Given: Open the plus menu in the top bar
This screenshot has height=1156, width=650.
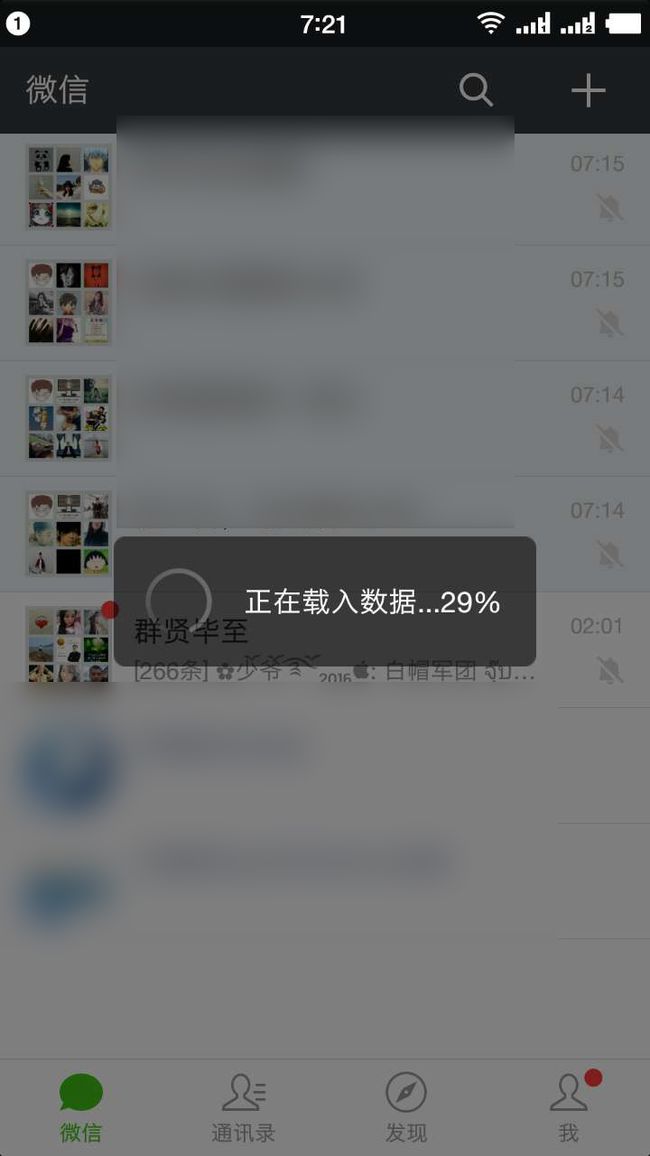Looking at the screenshot, I should 587,91.
